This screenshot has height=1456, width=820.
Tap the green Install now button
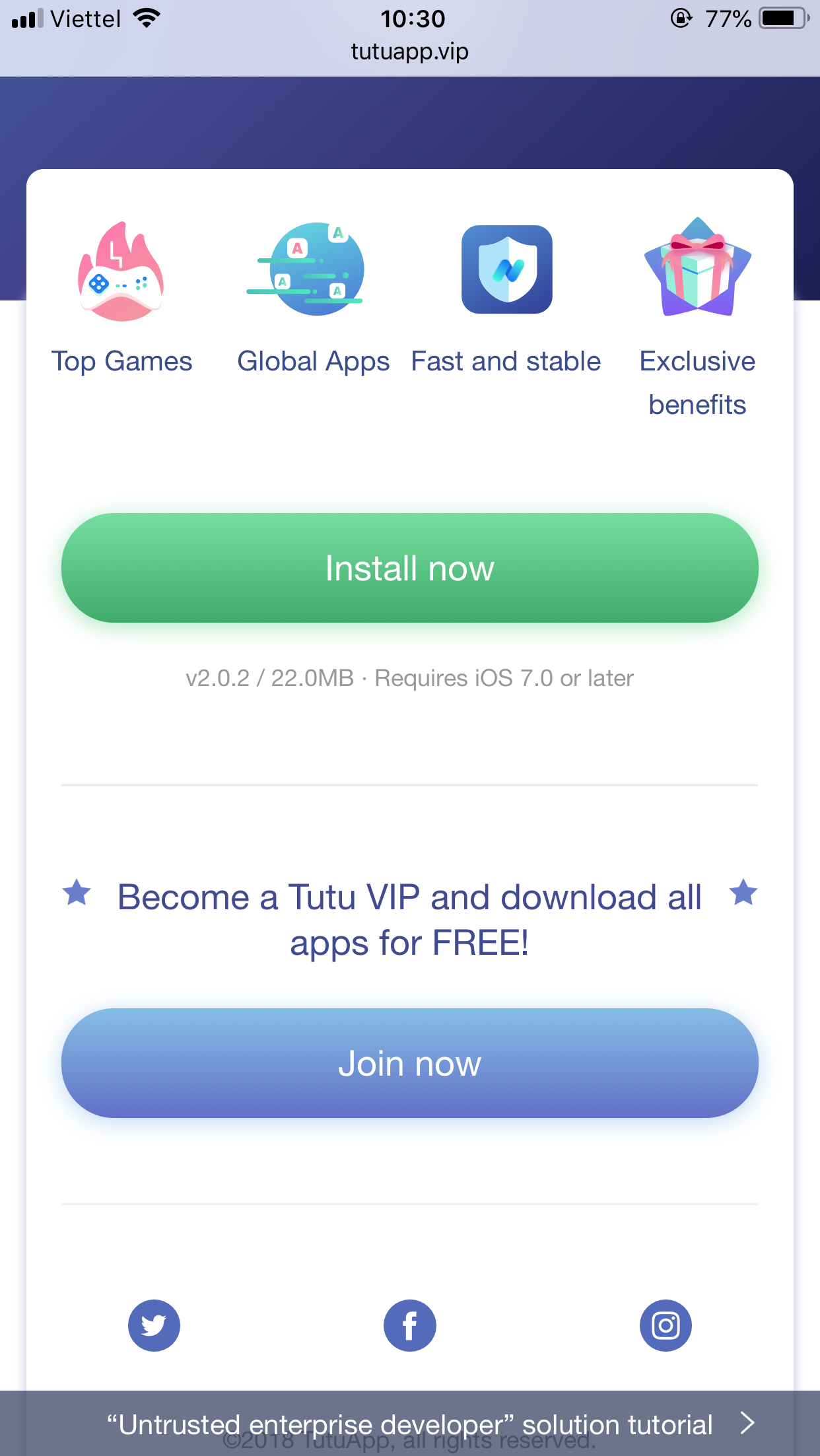pos(409,568)
